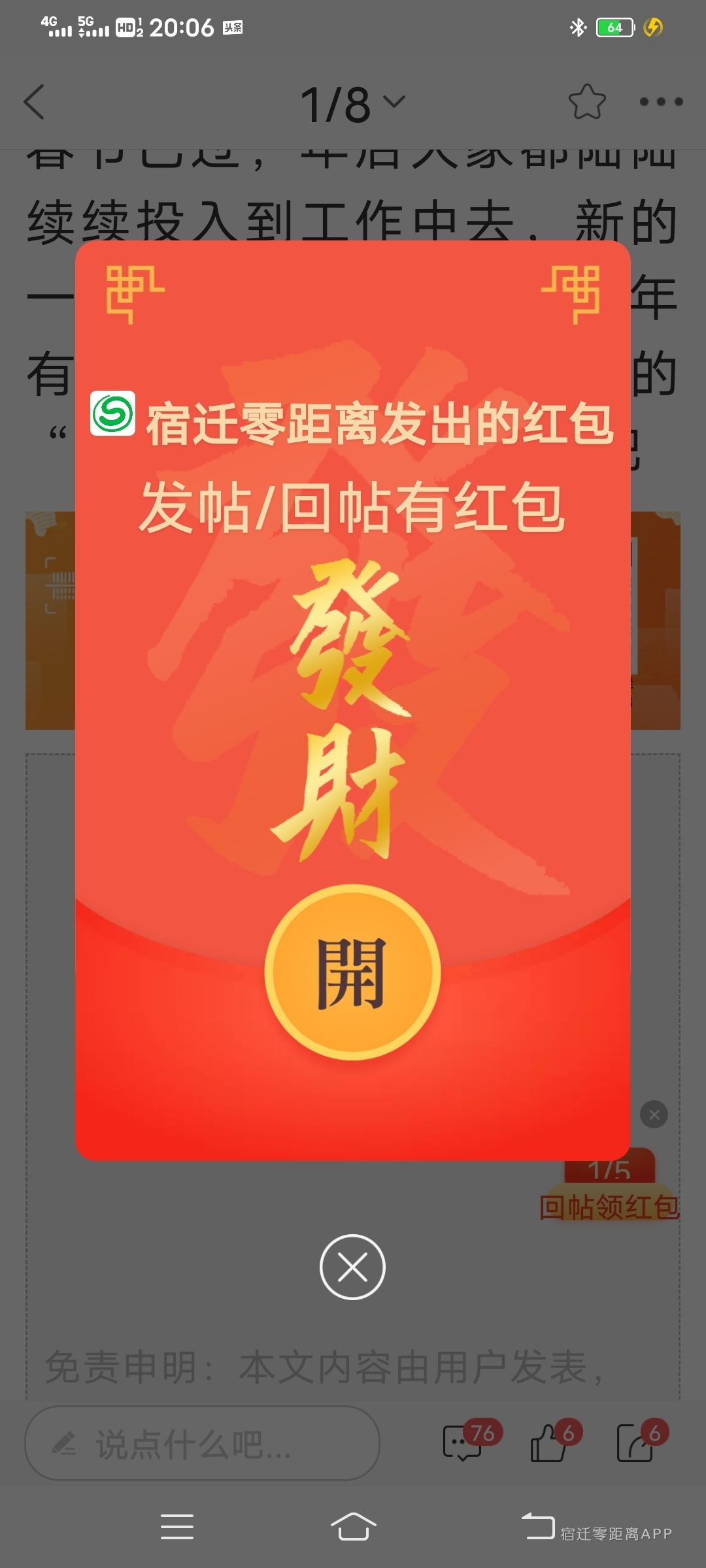Image resolution: width=706 pixels, height=1568 pixels.
Task: Open the system recent apps menu
Action: [177, 1527]
